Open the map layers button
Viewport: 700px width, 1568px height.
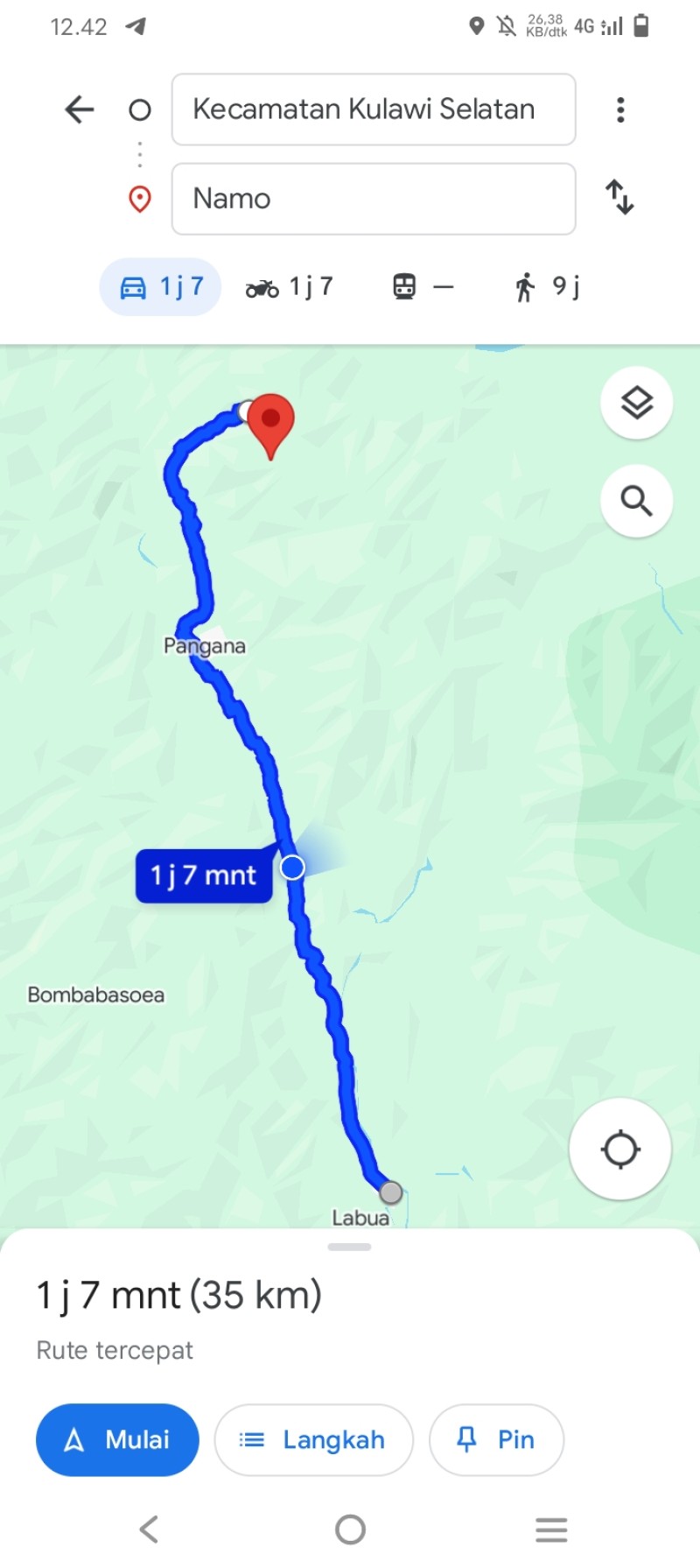(x=637, y=403)
